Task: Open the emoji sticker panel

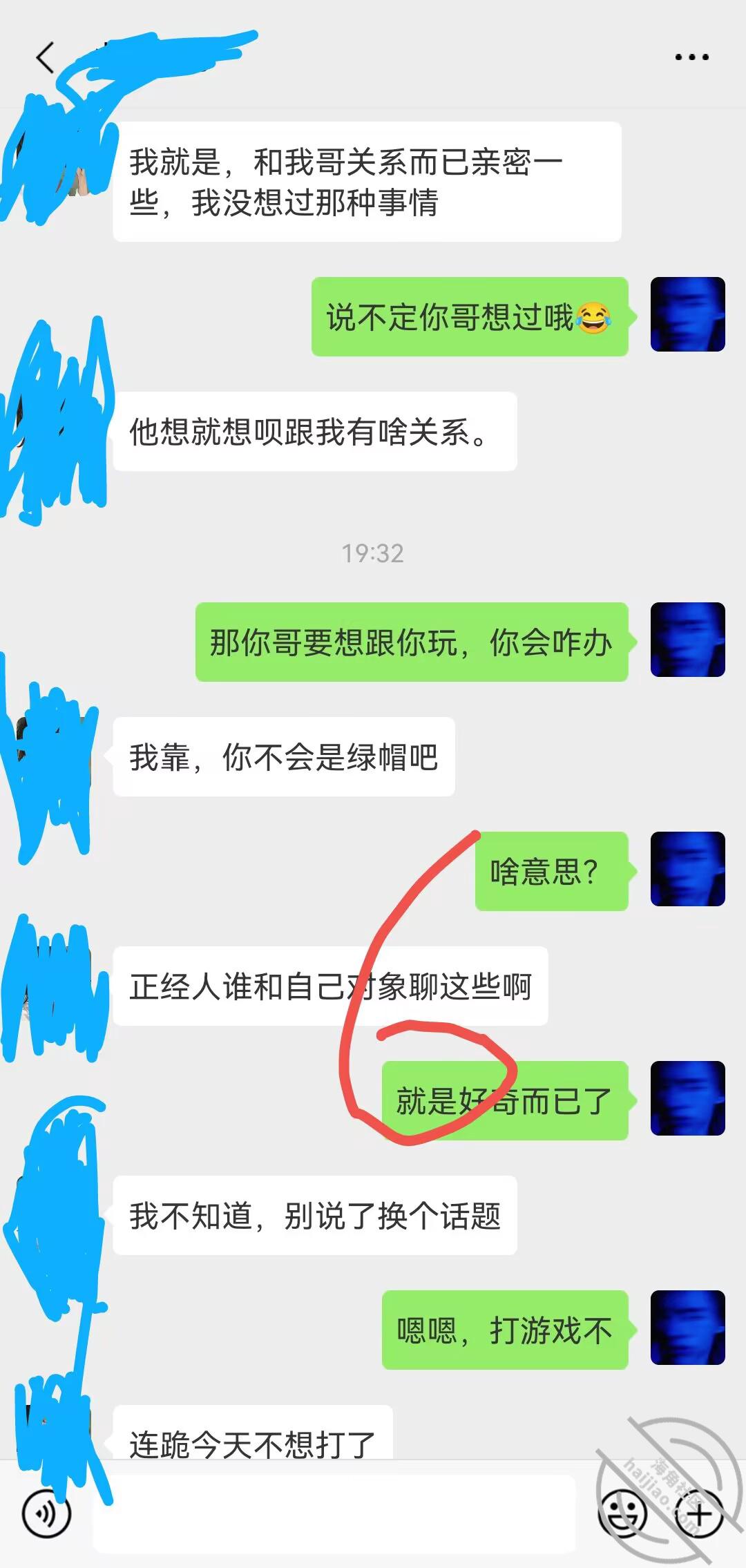Action: (x=623, y=1514)
